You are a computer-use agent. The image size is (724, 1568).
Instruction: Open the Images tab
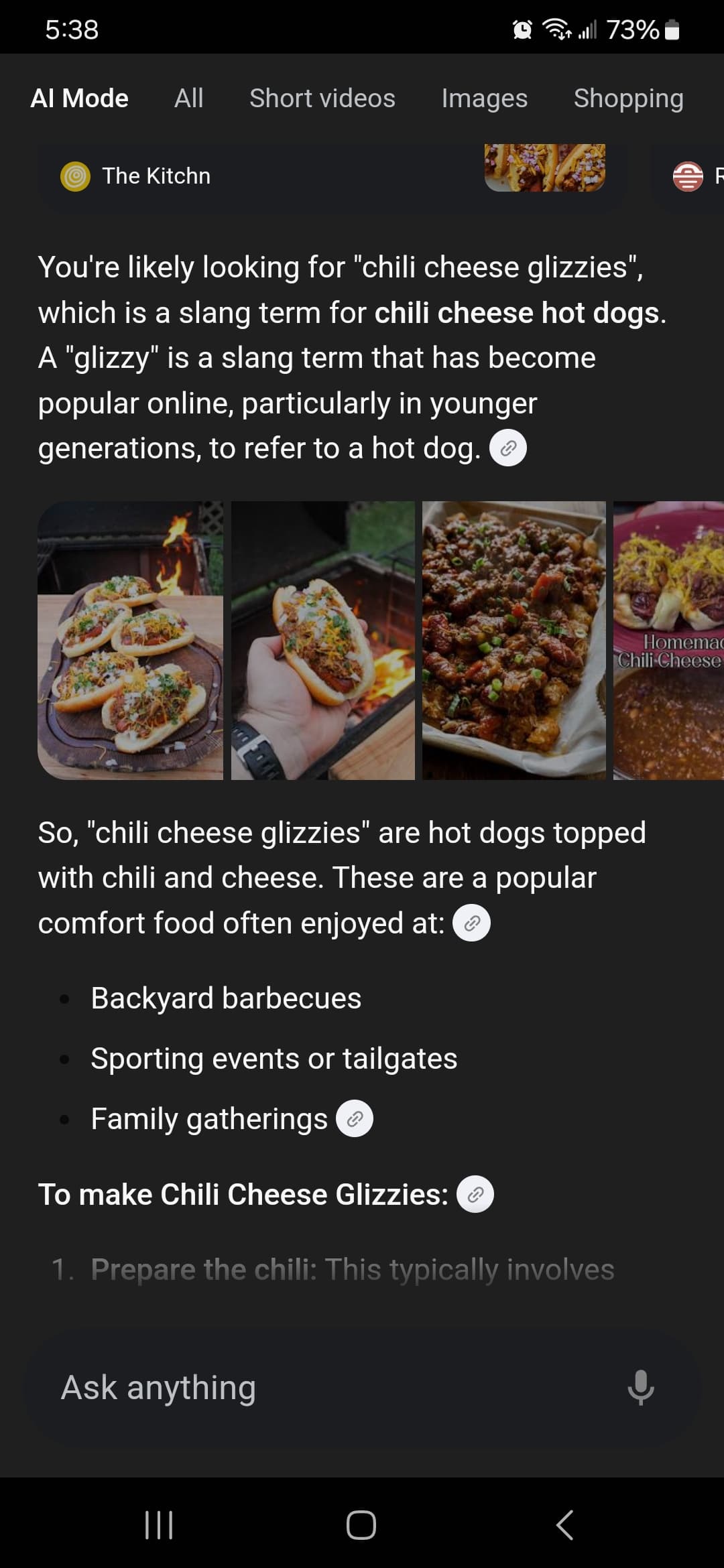(485, 99)
